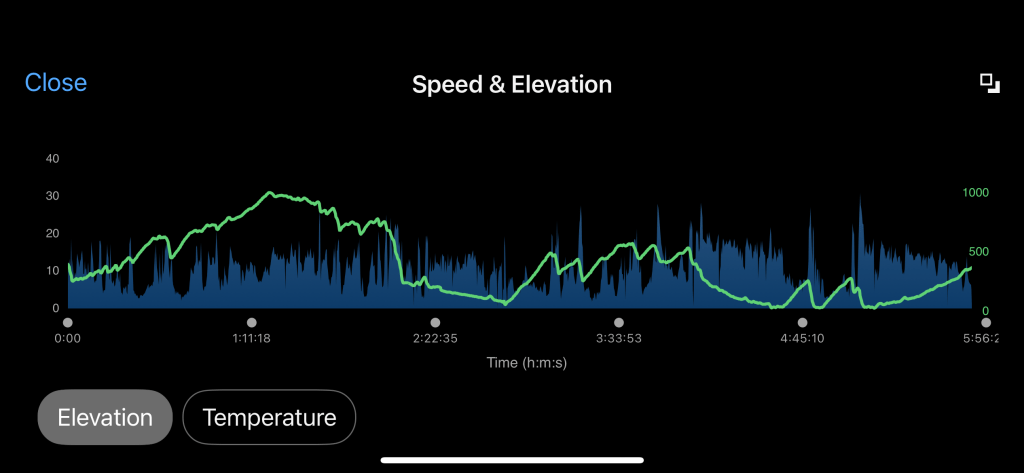Close the Speed & Elevation chart
1024x473 pixels.
[x=56, y=83]
